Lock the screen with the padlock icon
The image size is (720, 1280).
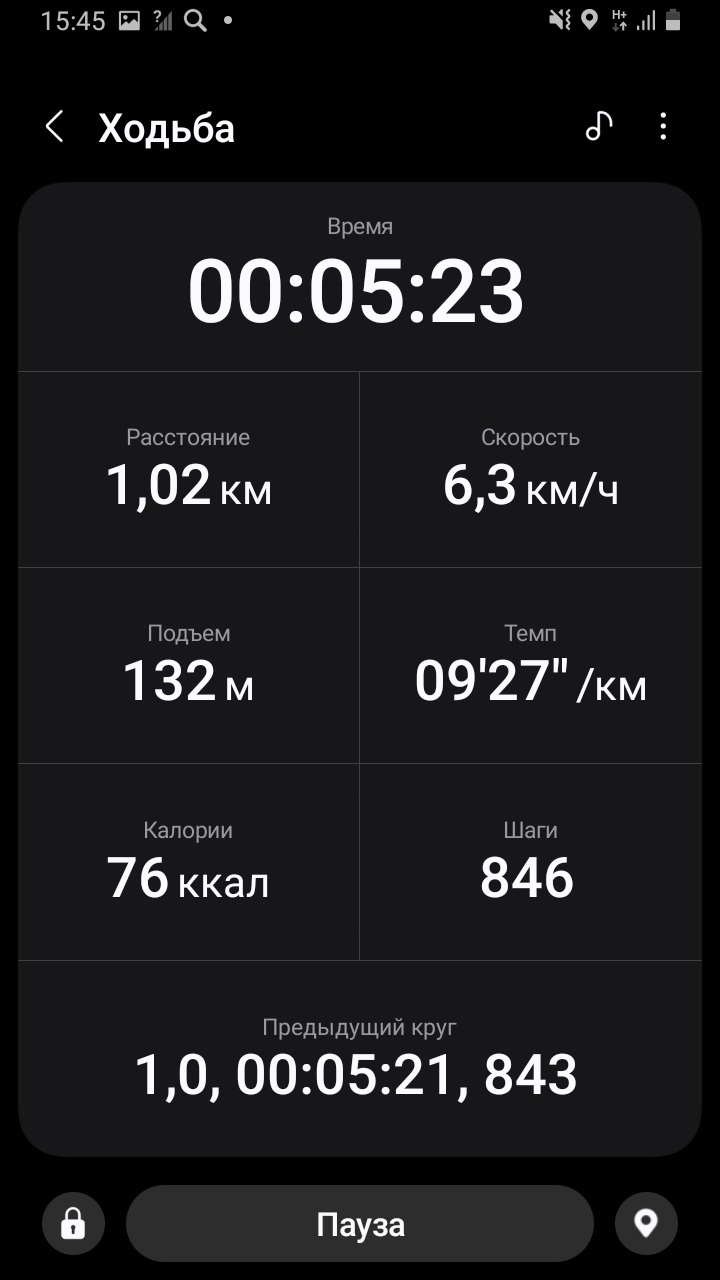pyautogui.click(x=73, y=1223)
